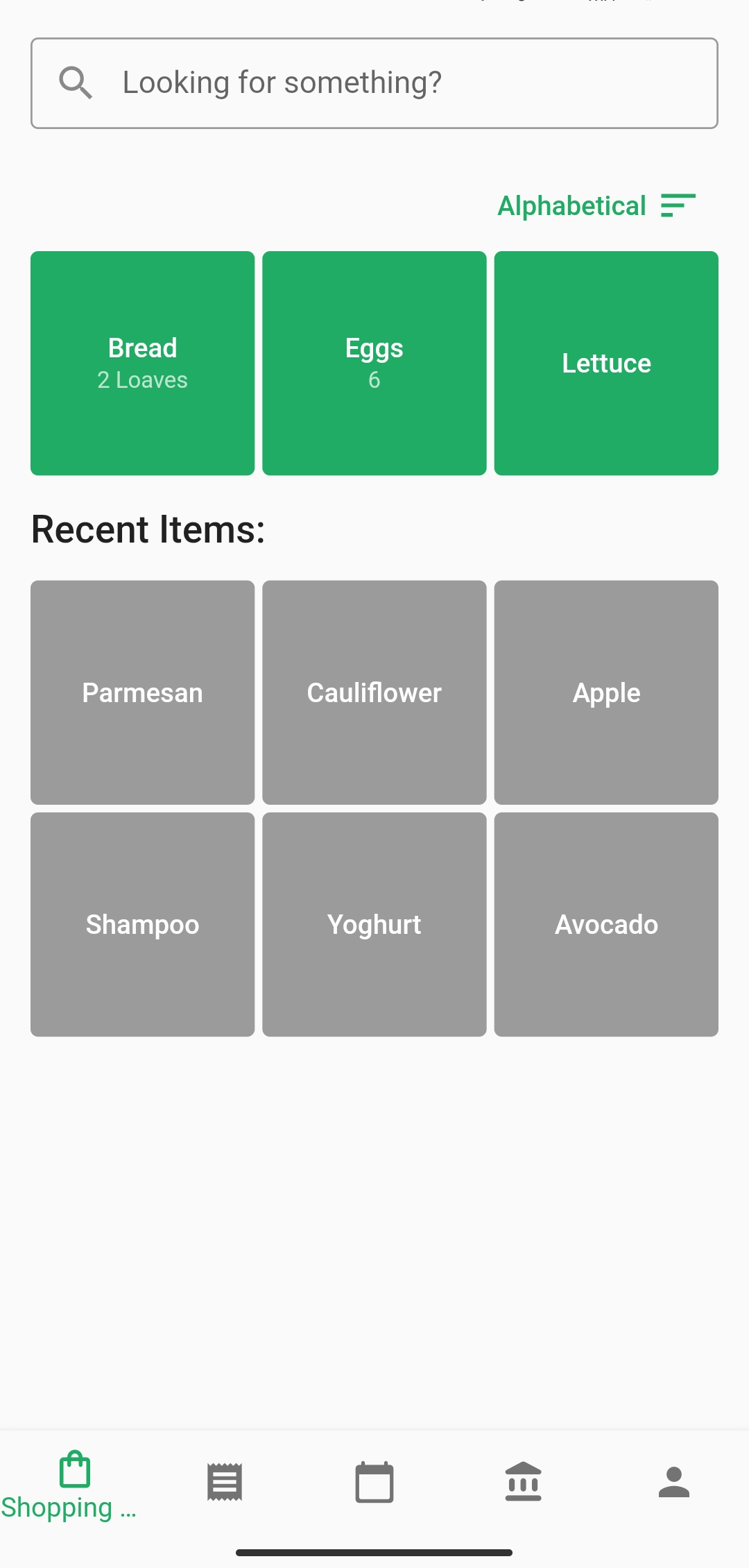Image resolution: width=749 pixels, height=1568 pixels.
Task: Mark Lettuce on the shopping list
Action: 606,363
